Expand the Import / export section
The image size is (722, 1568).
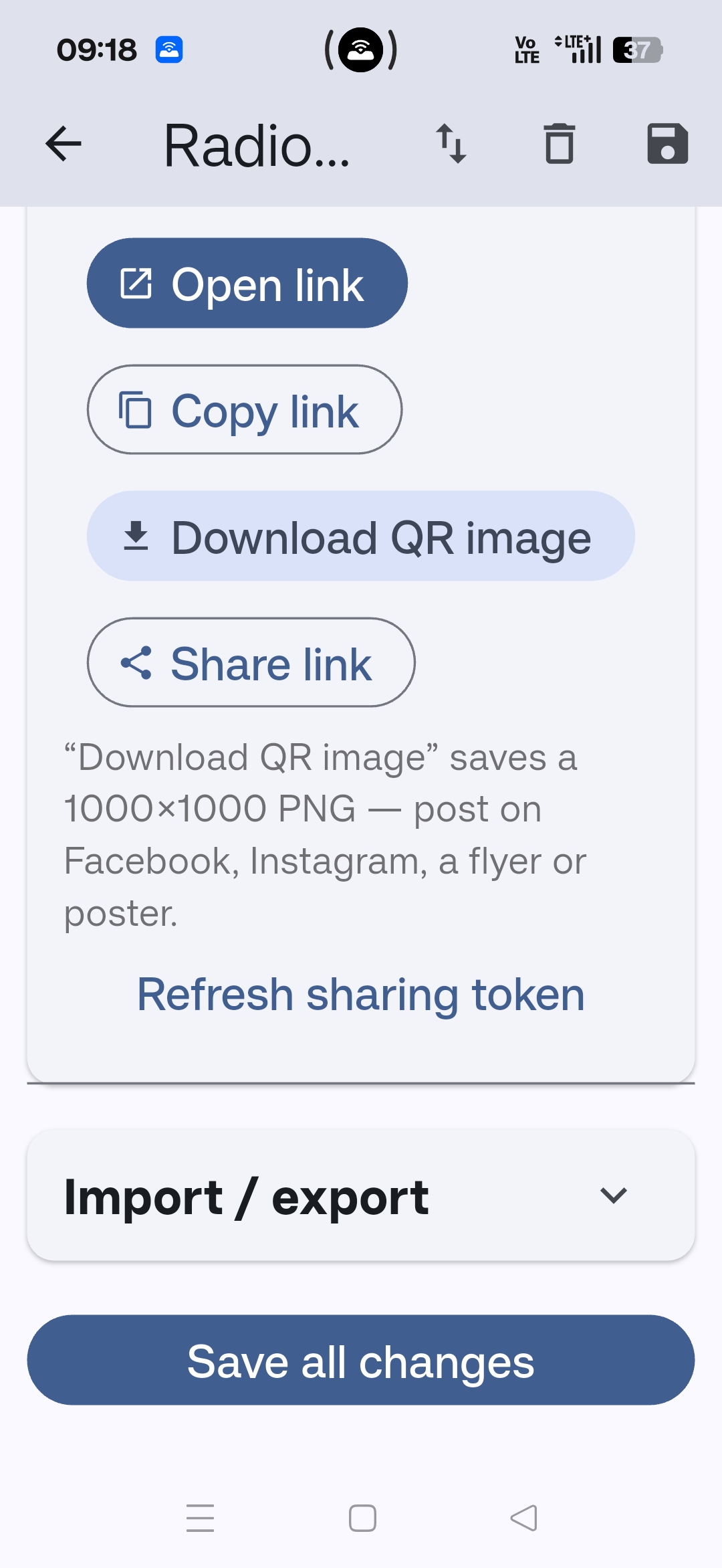pyautogui.click(x=361, y=1195)
